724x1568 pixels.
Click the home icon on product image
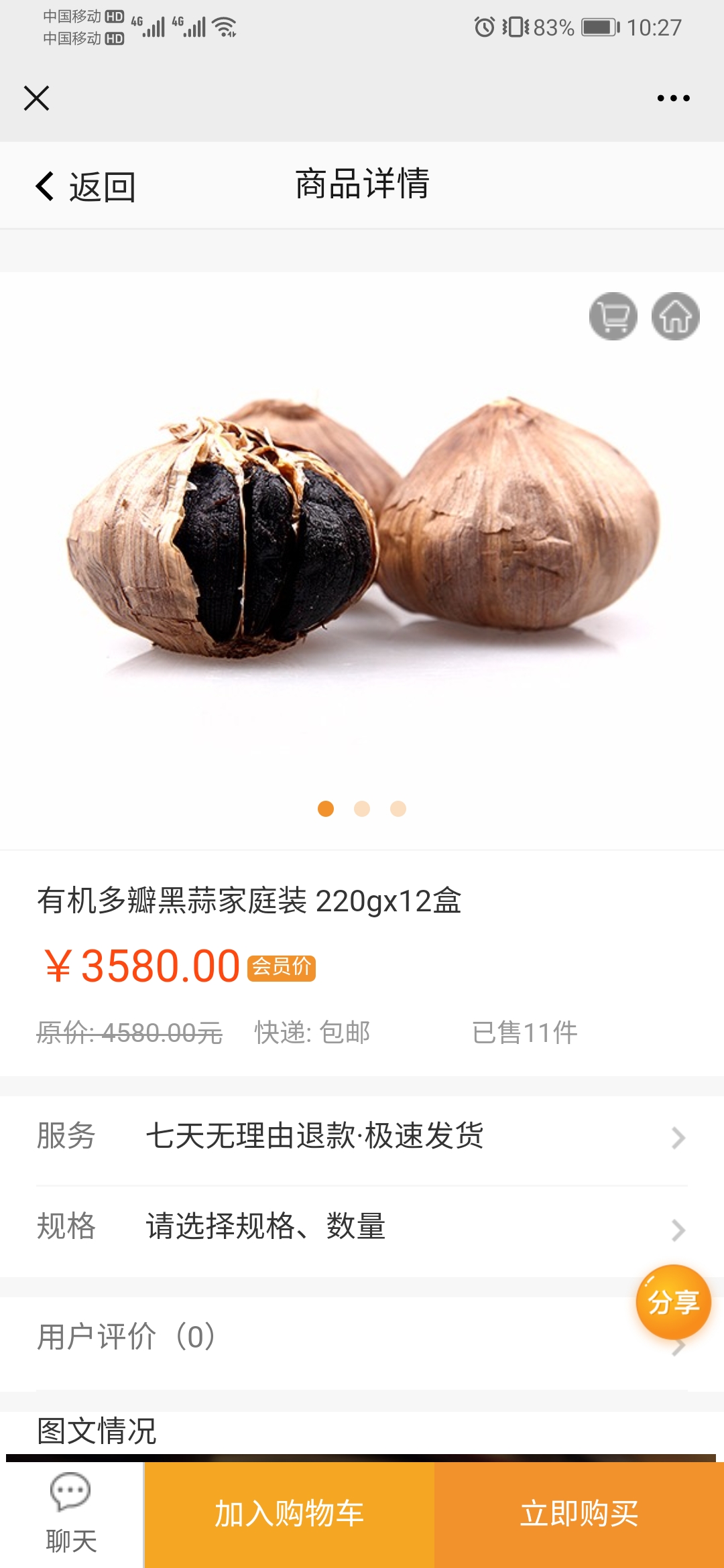coord(676,316)
